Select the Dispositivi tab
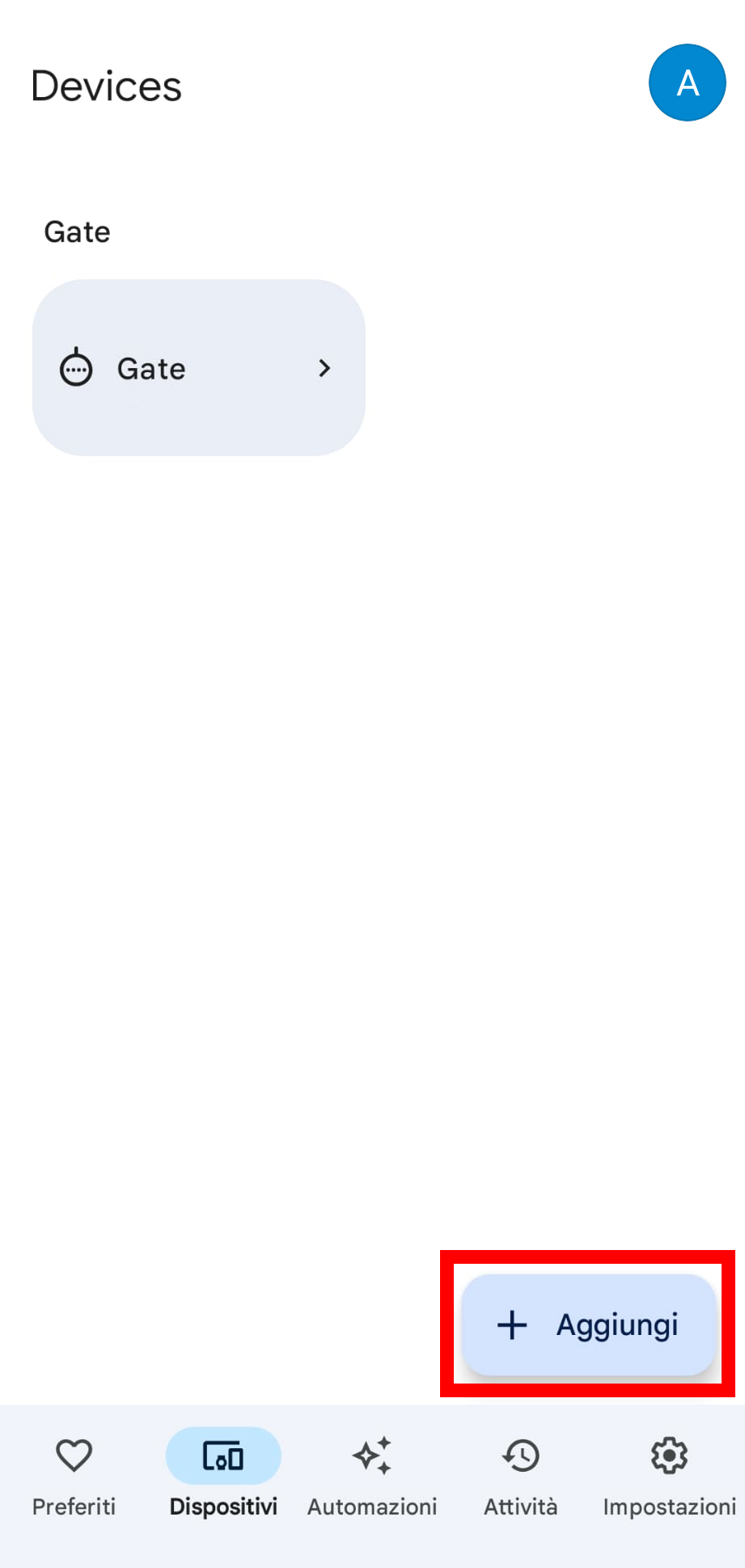 (223, 1474)
